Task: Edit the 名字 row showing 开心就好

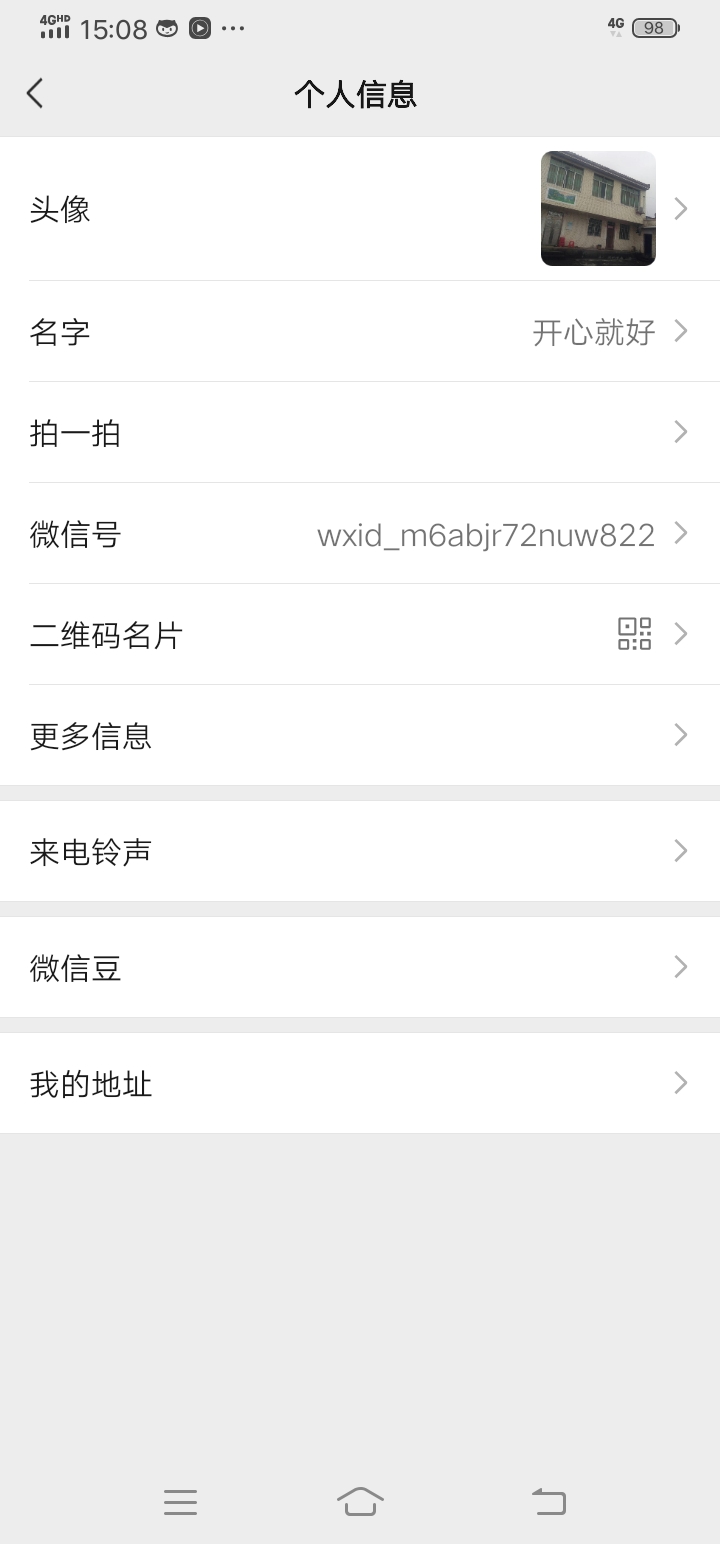Action: pos(360,331)
